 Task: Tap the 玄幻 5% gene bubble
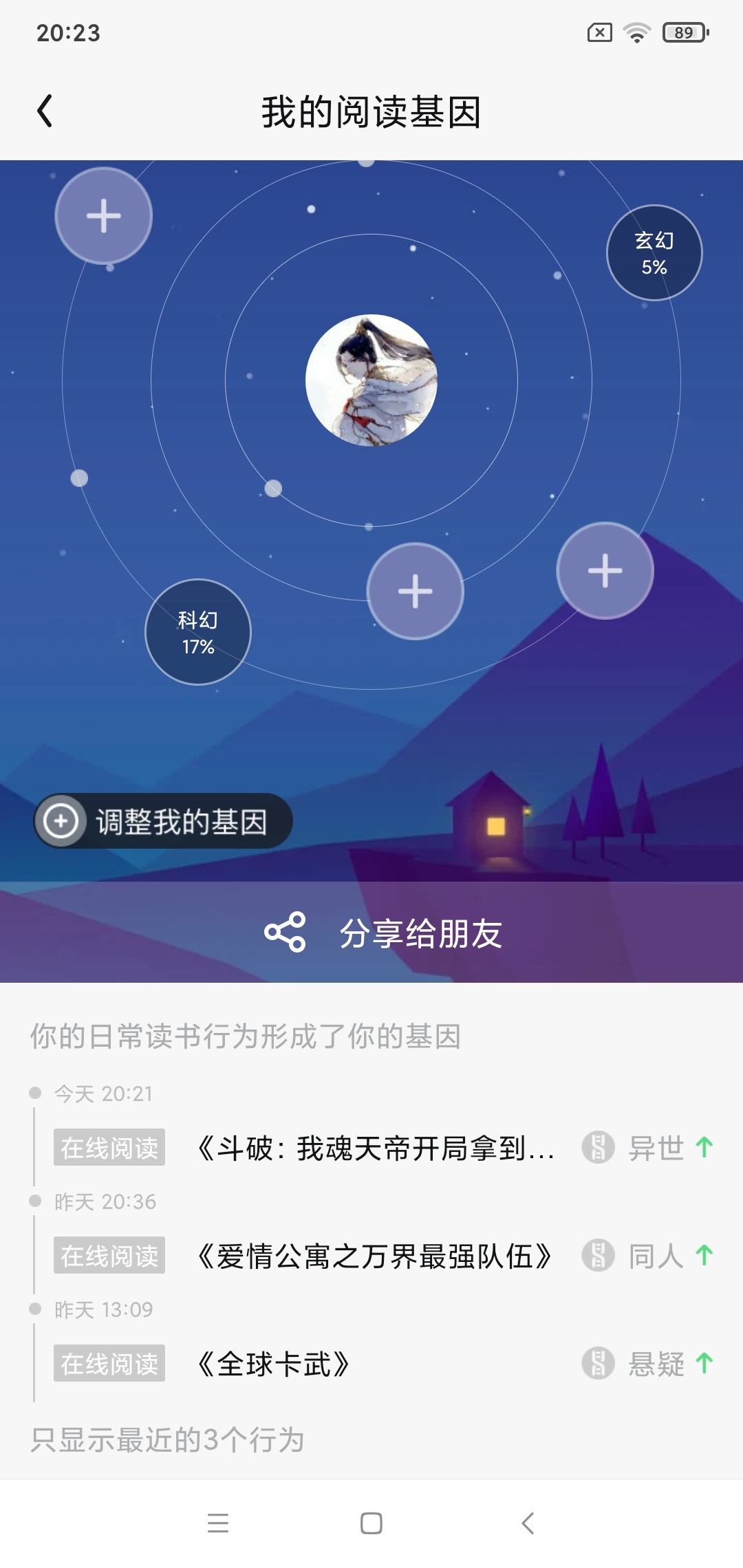654,253
